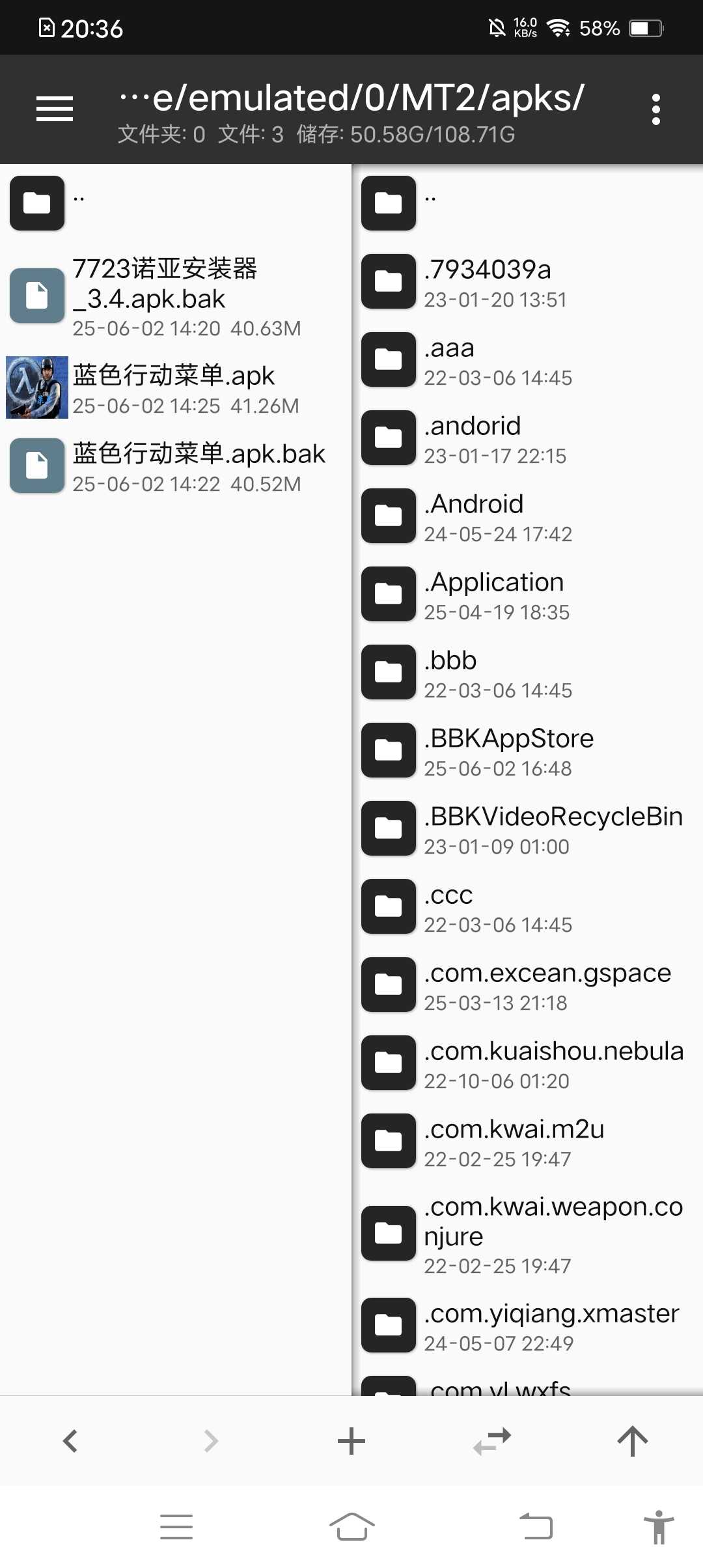This screenshot has height=1568, width=703.
Task: Open the .com.excean.gspace folder
Action: 529,985
